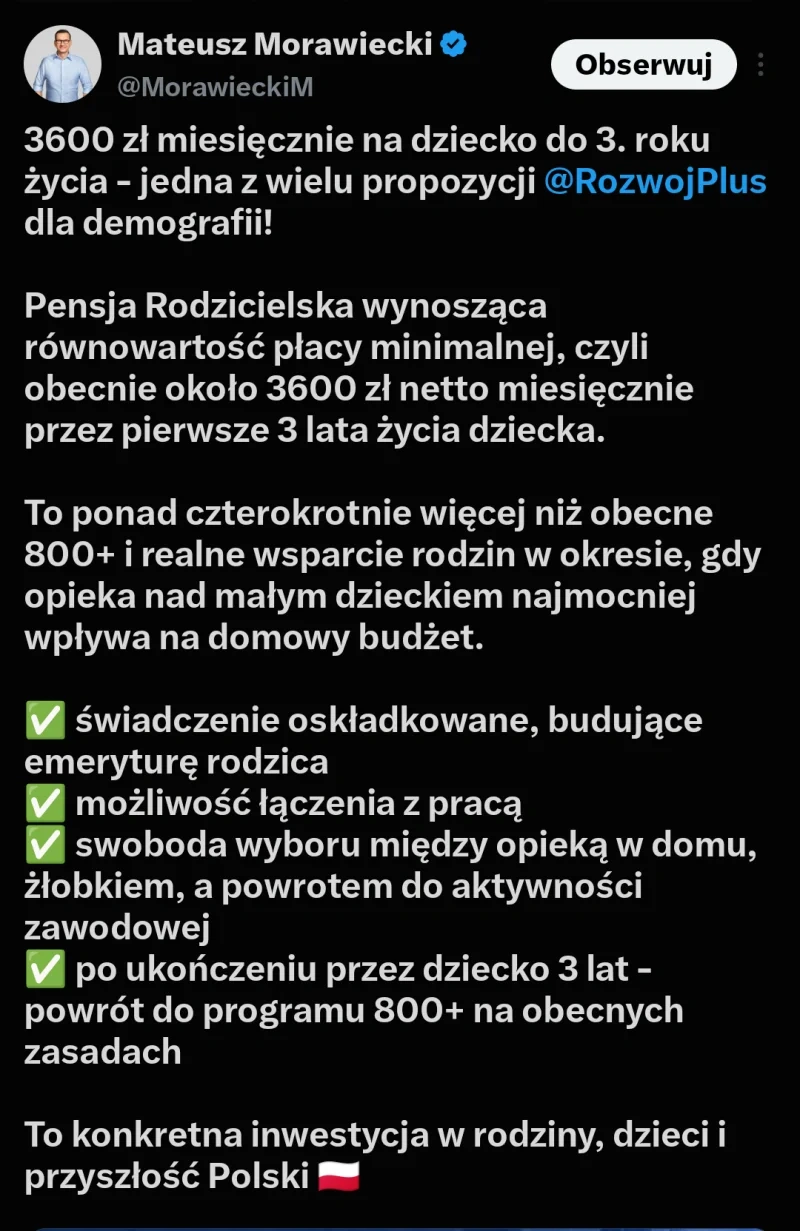Open the @RozwojPlus mention link
800x1231 pixels.
655,182
